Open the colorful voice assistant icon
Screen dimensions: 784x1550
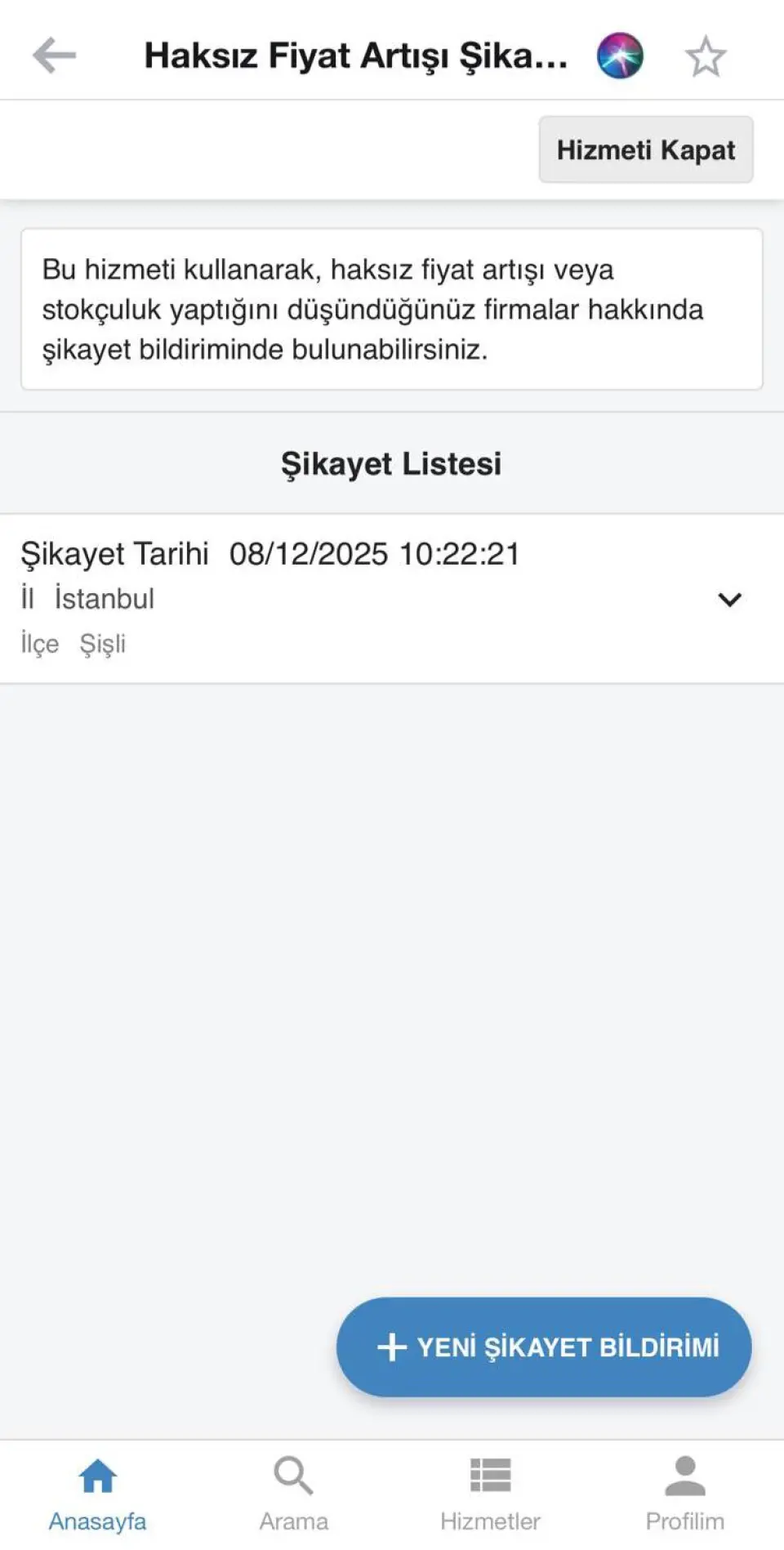[x=620, y=56]
